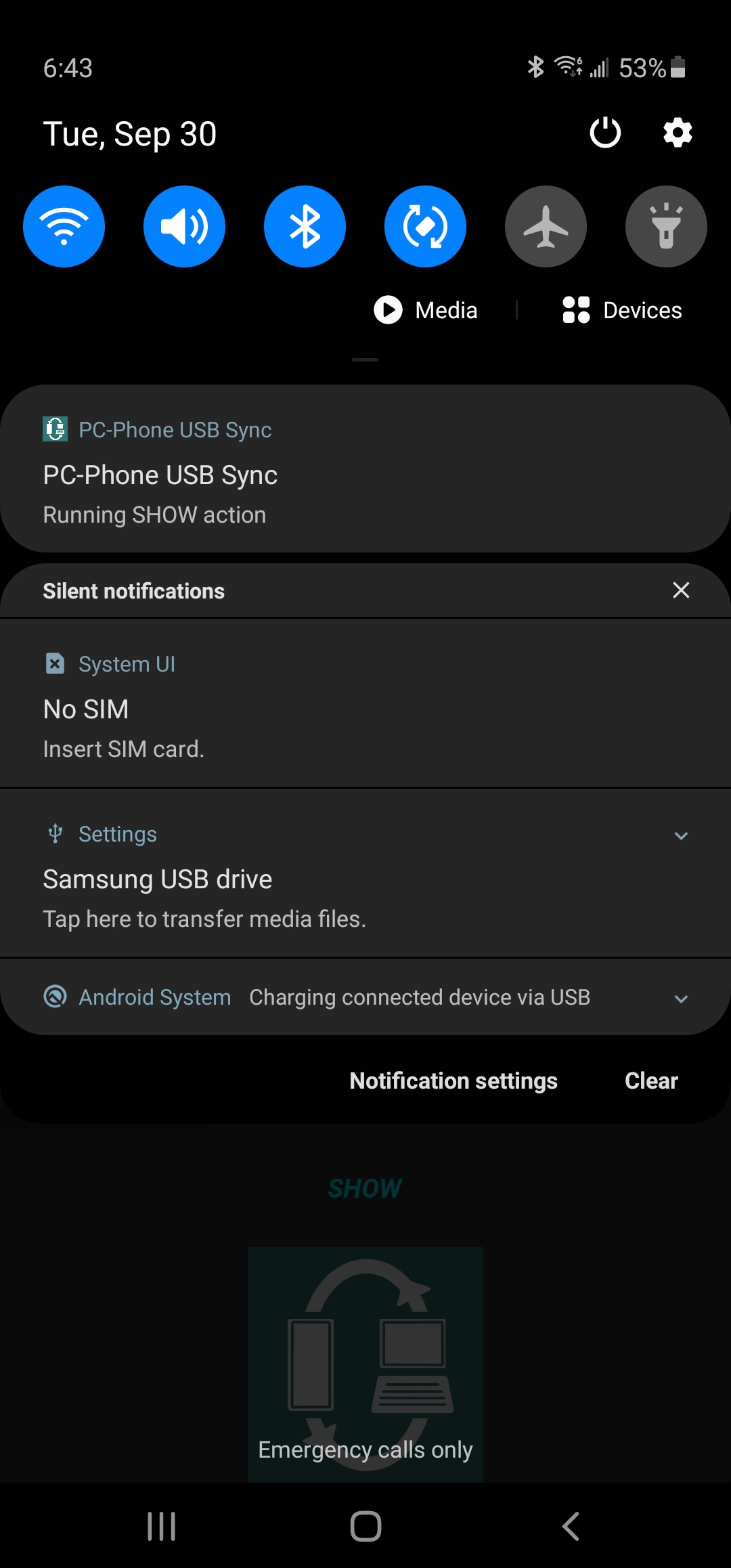
Task: Dismiss the Silent notifications section
Action: click(x=681, y=590)
